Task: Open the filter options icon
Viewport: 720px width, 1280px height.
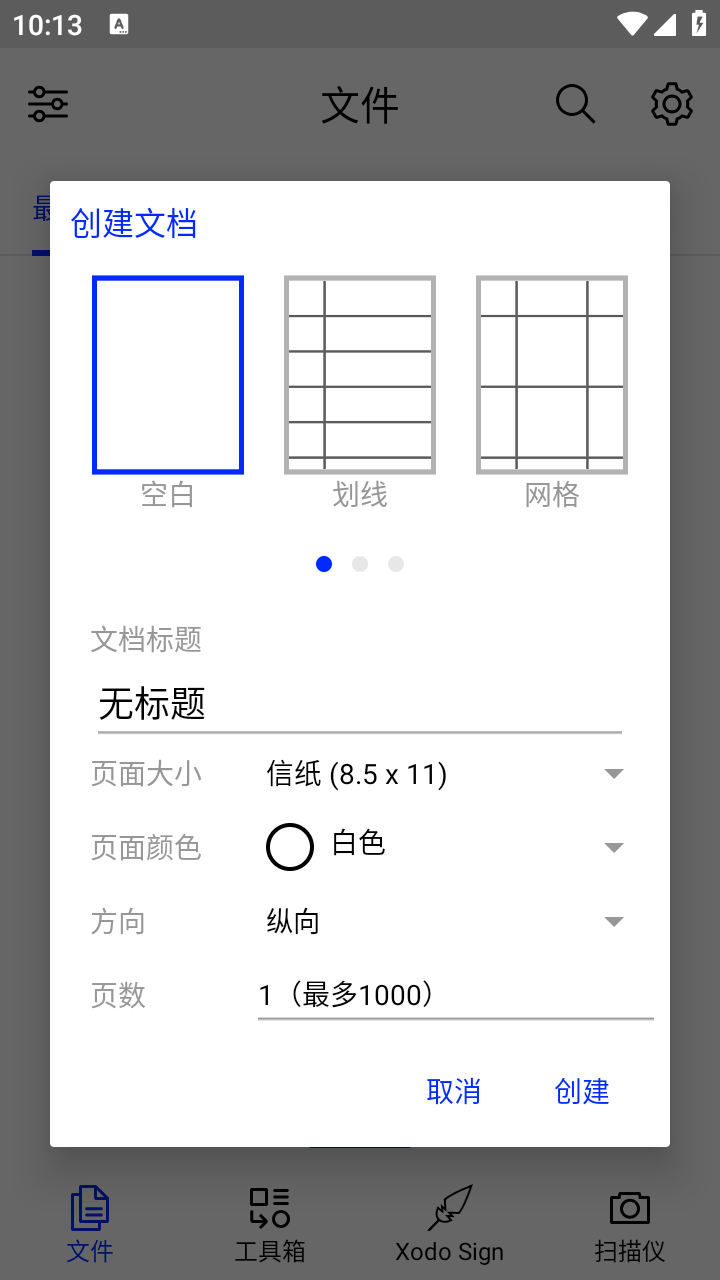Action: [47, 103]
